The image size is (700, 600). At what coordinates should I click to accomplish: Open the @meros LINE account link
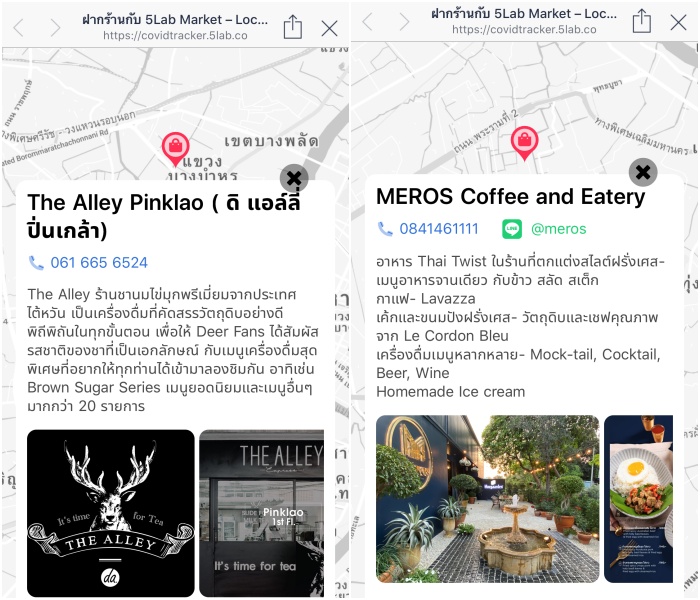[558, 229]
